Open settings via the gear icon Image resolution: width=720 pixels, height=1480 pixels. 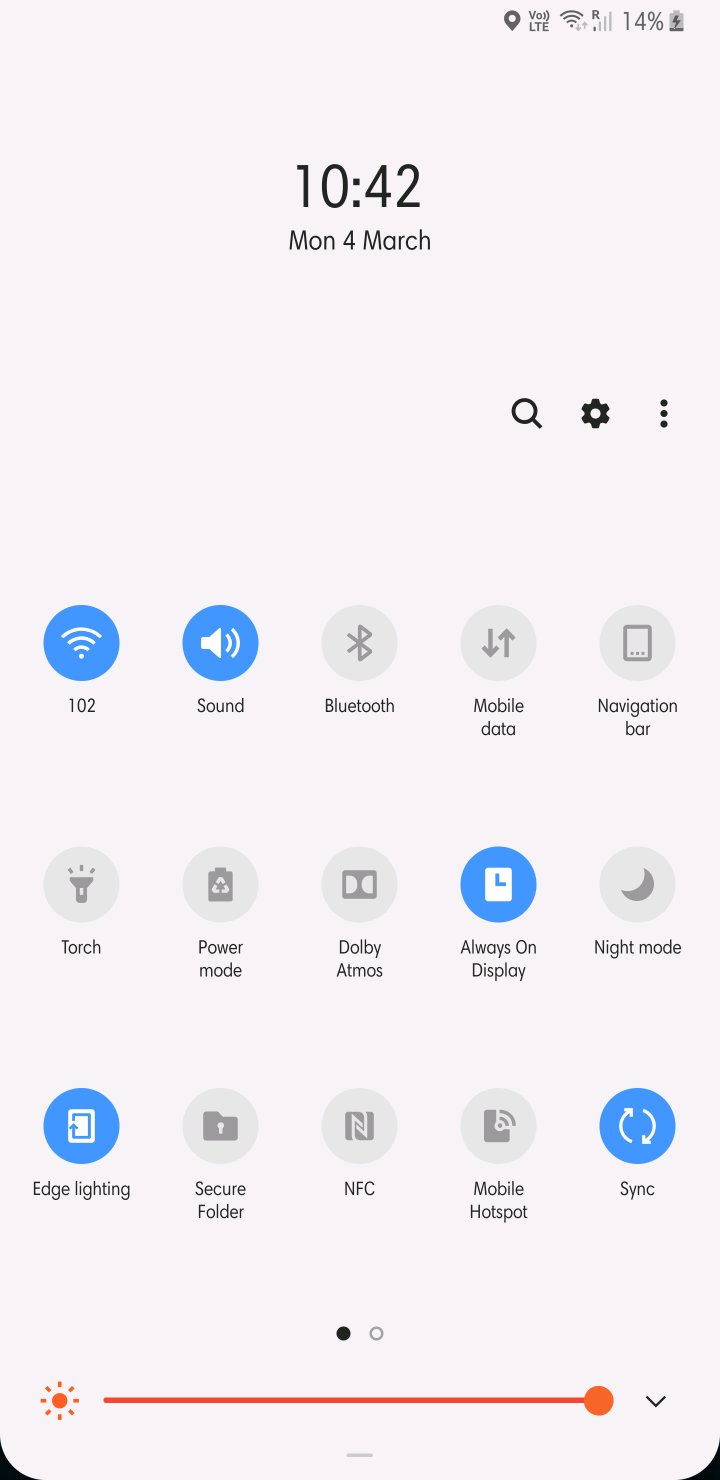coord(595,413)
